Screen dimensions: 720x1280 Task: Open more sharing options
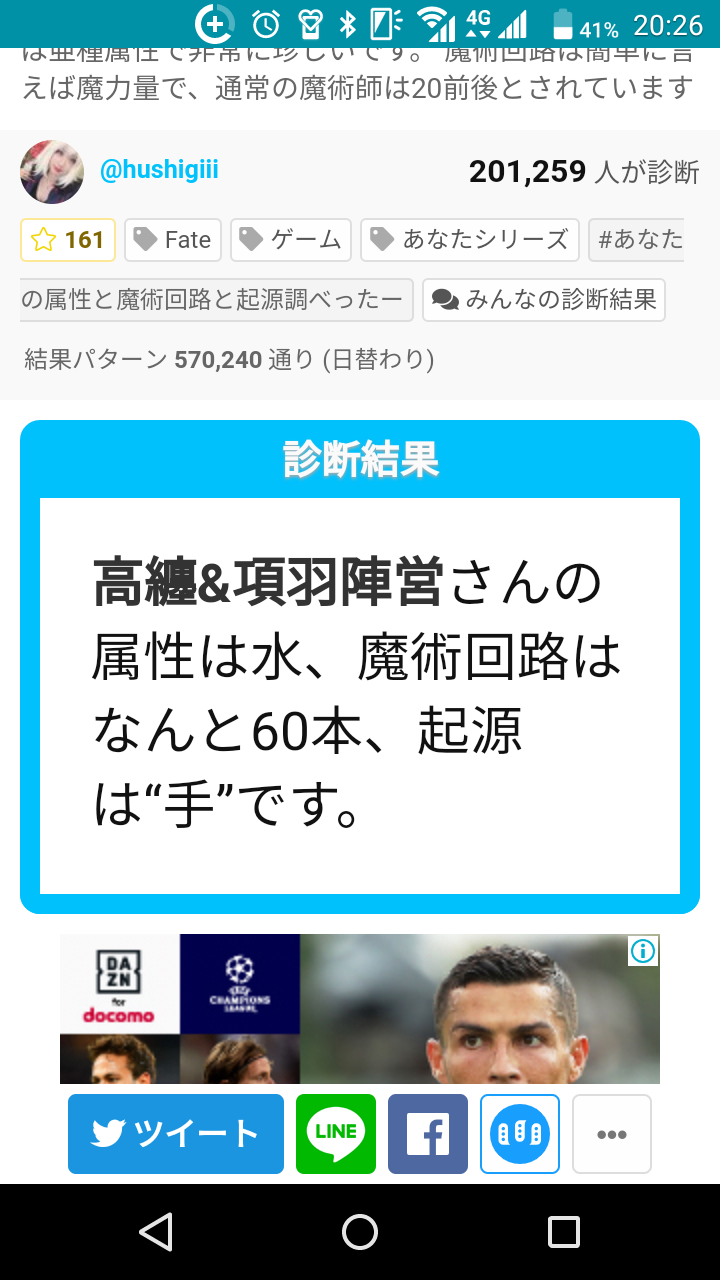(x=612, y=1134)
